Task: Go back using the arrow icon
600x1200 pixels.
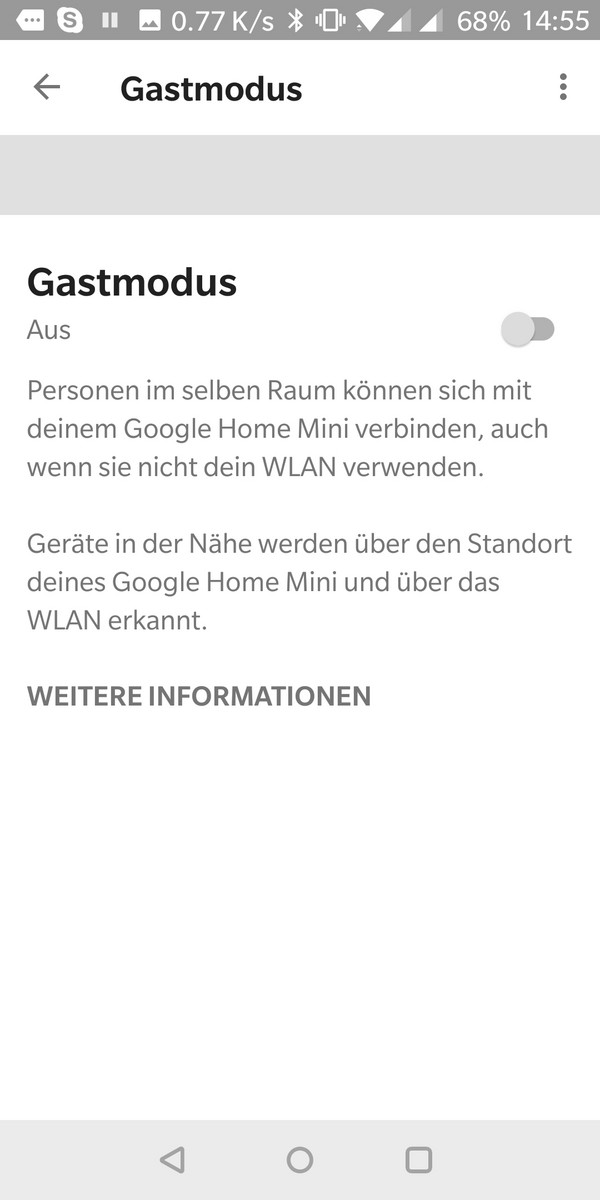Action: tap(47, 87)
